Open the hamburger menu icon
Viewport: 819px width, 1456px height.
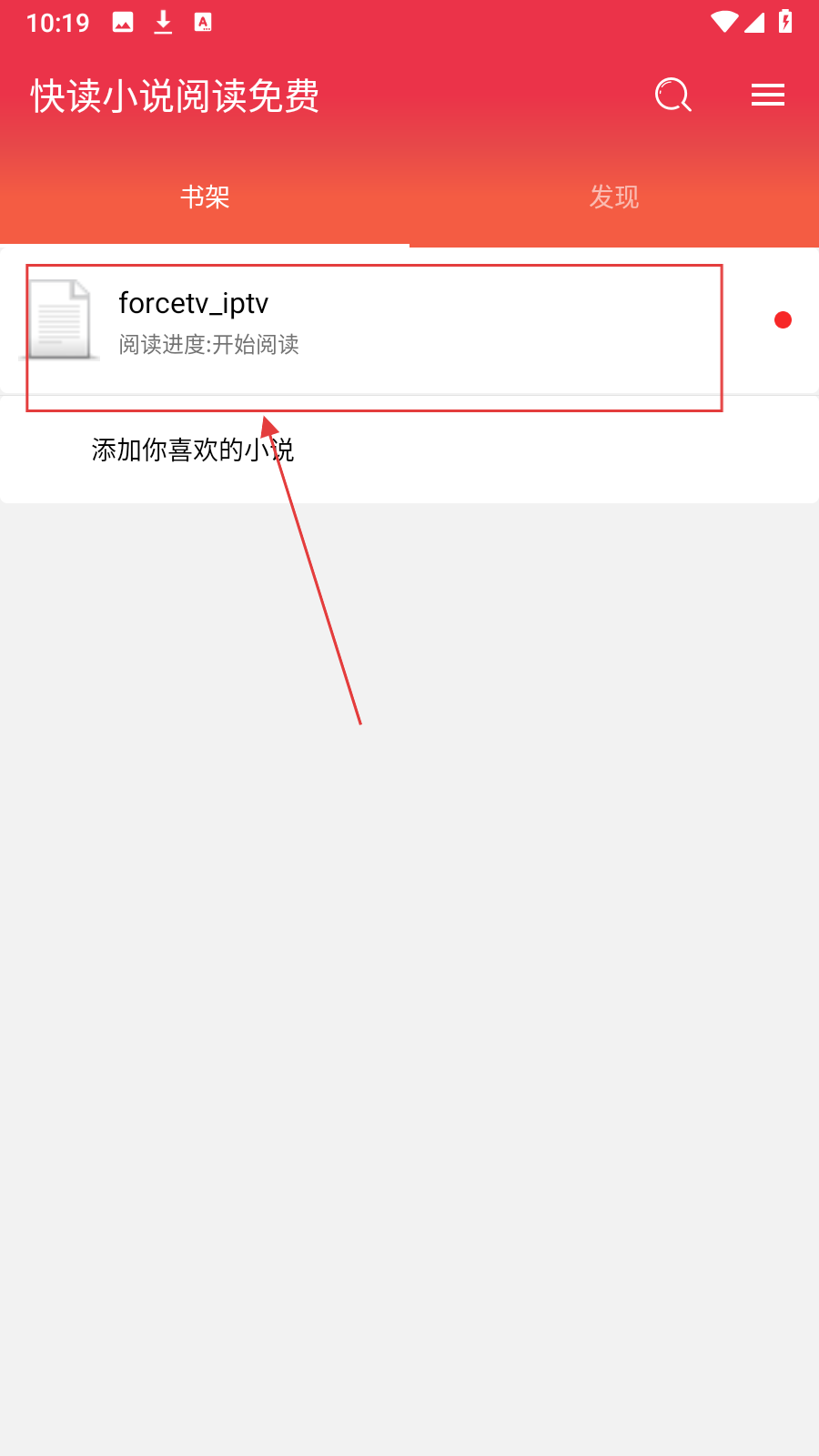pyautogui.click(x=768, y=95)
